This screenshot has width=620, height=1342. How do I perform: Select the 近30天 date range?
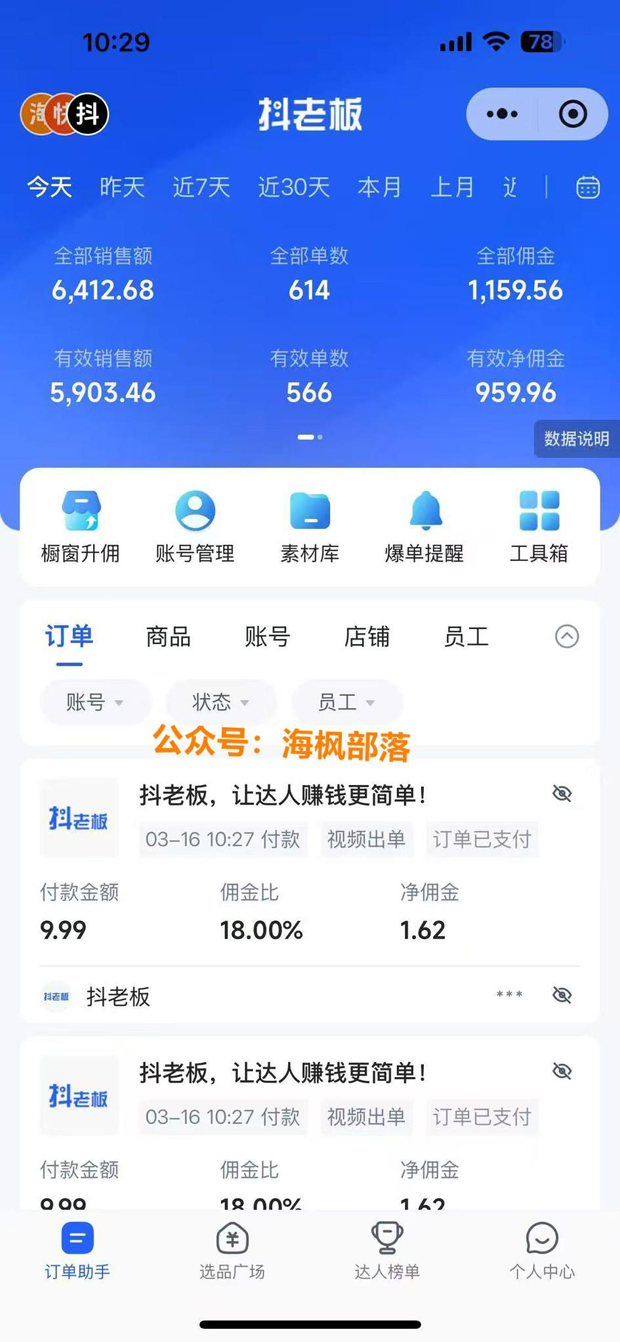tap(294, 187)
